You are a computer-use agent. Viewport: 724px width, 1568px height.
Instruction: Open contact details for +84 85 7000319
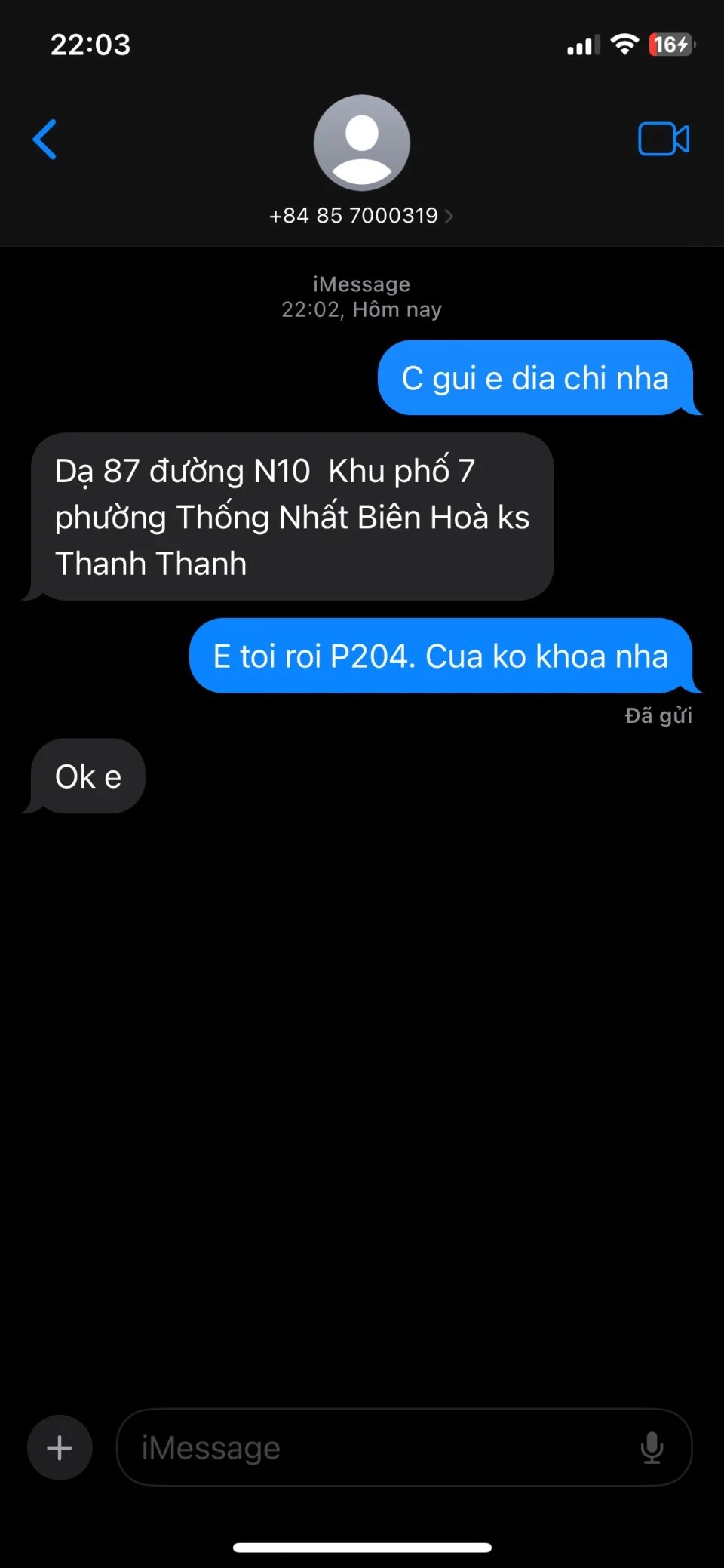click(x=361, y=215)
